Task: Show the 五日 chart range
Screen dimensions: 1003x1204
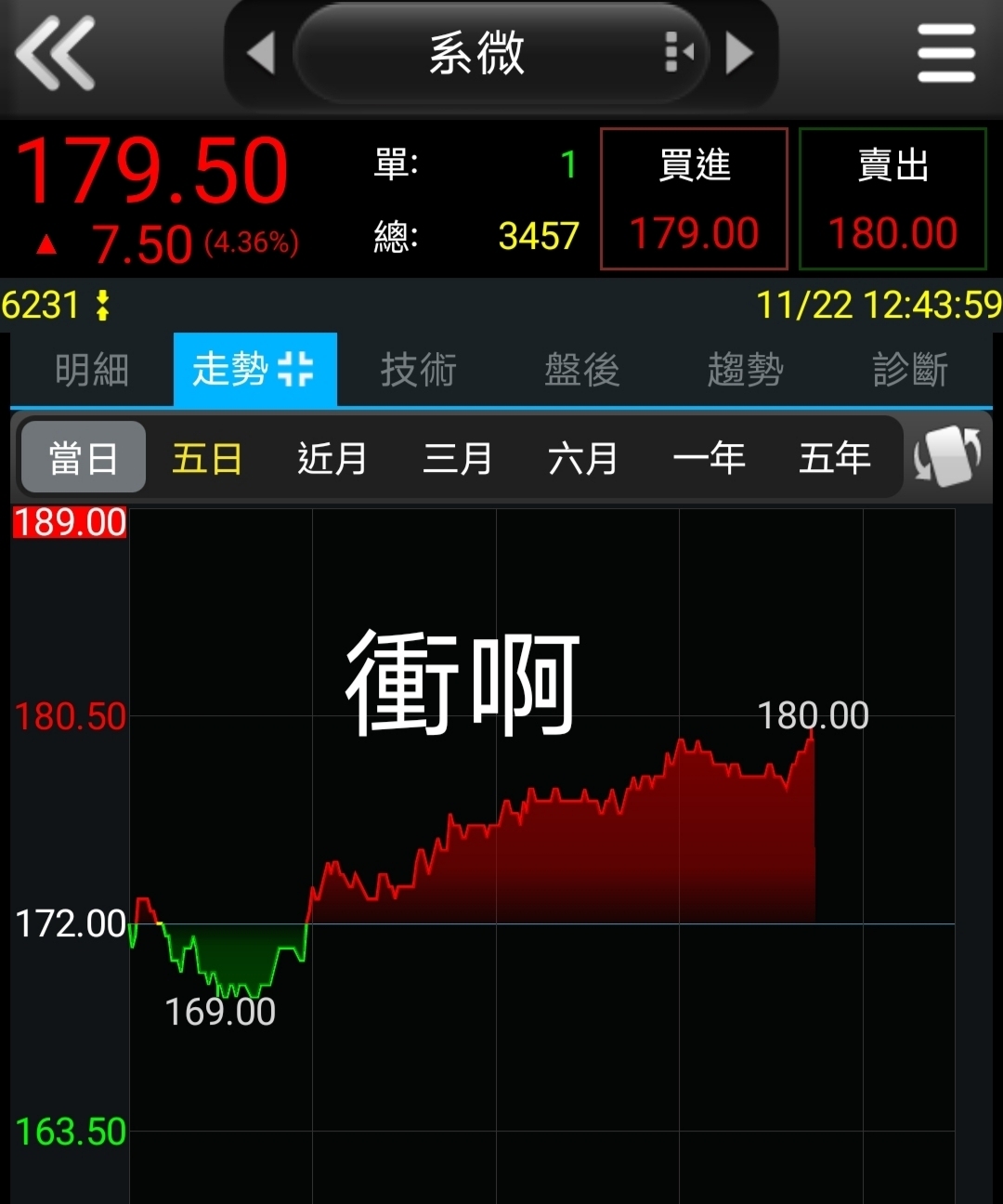Action: pos(206,458)
